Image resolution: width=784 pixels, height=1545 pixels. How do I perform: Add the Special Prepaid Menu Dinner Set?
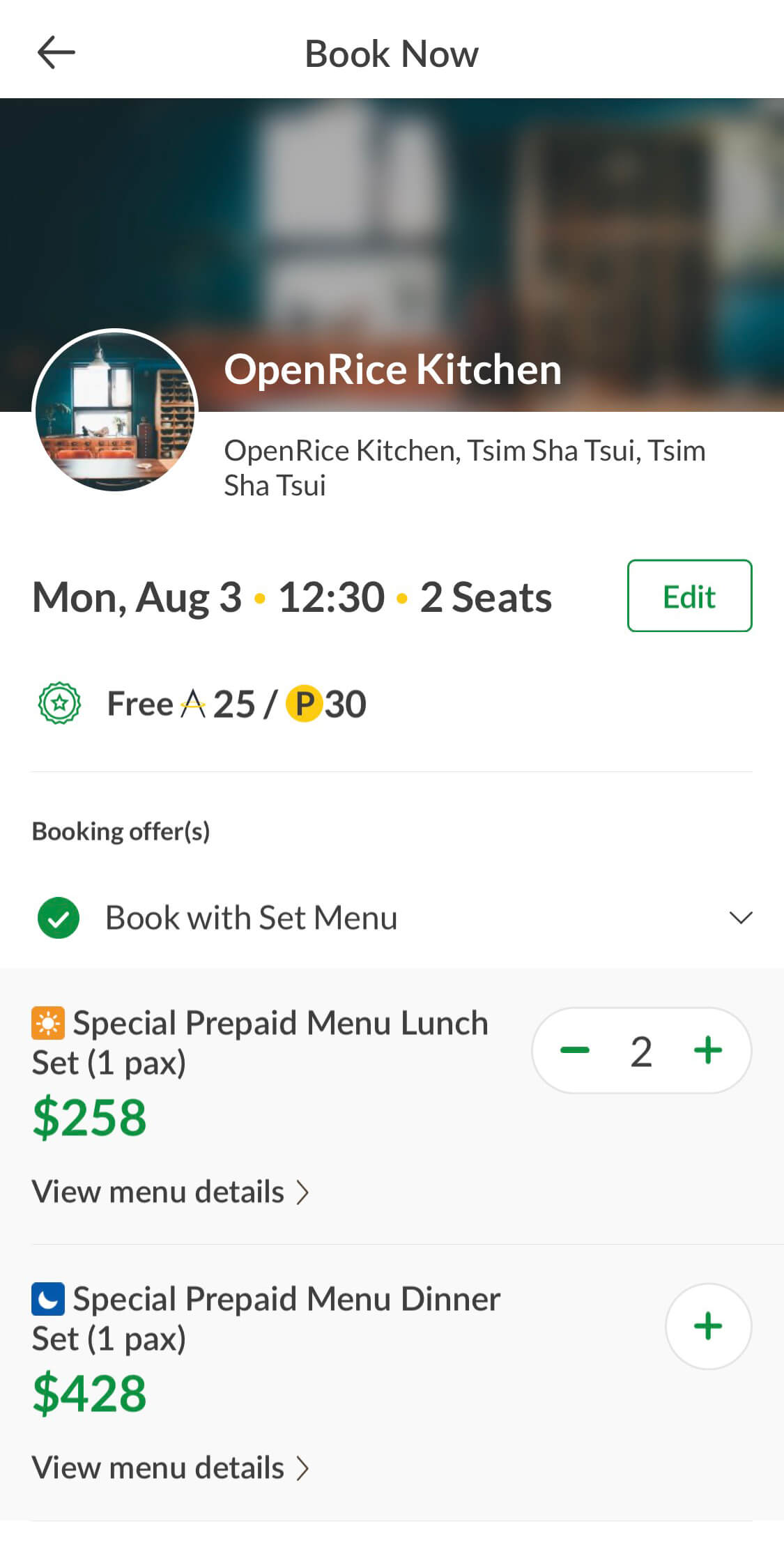pyautogui.click(x=708, y=1326)
